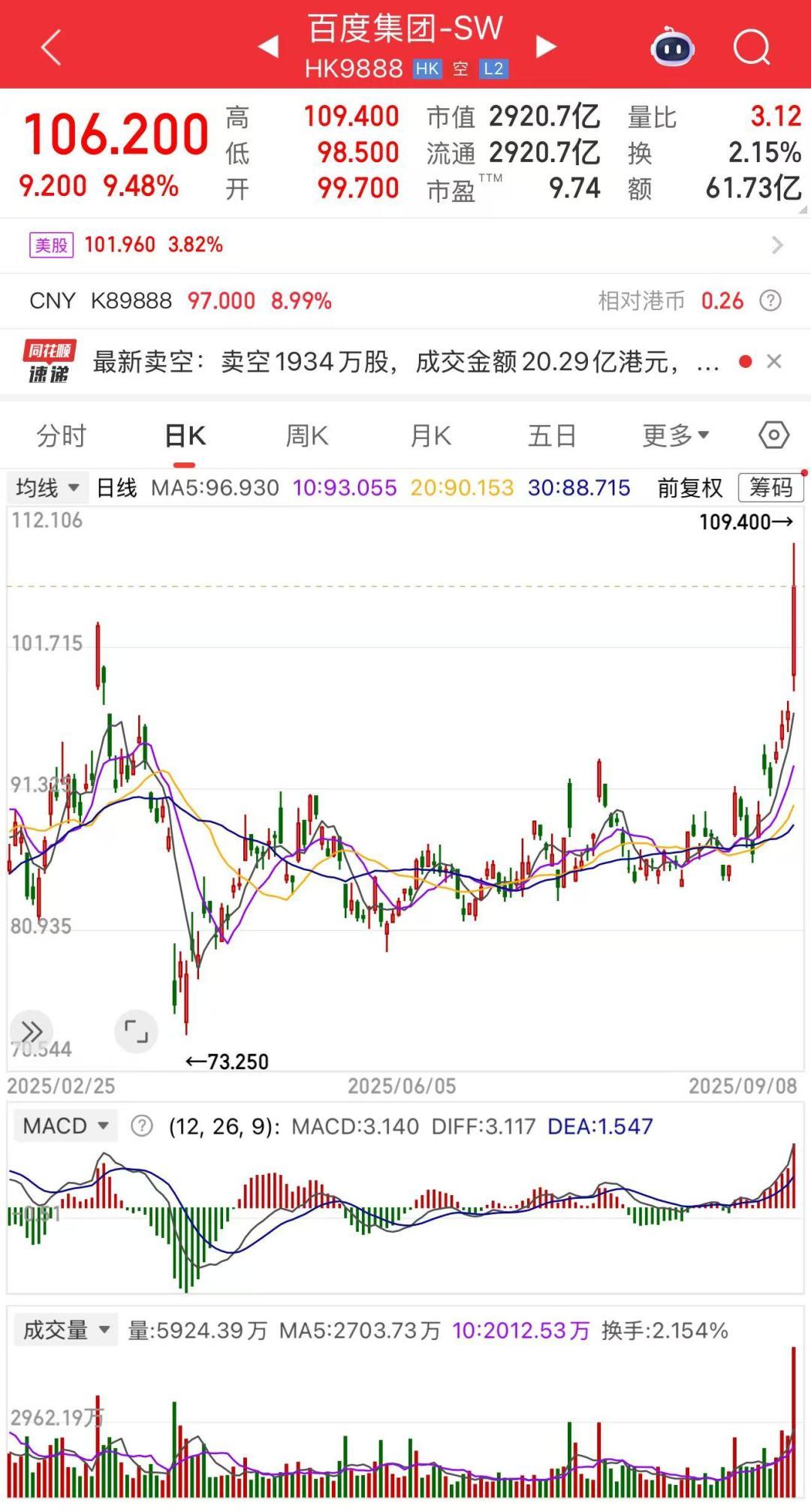Open the search magnifier

(751, 49)
